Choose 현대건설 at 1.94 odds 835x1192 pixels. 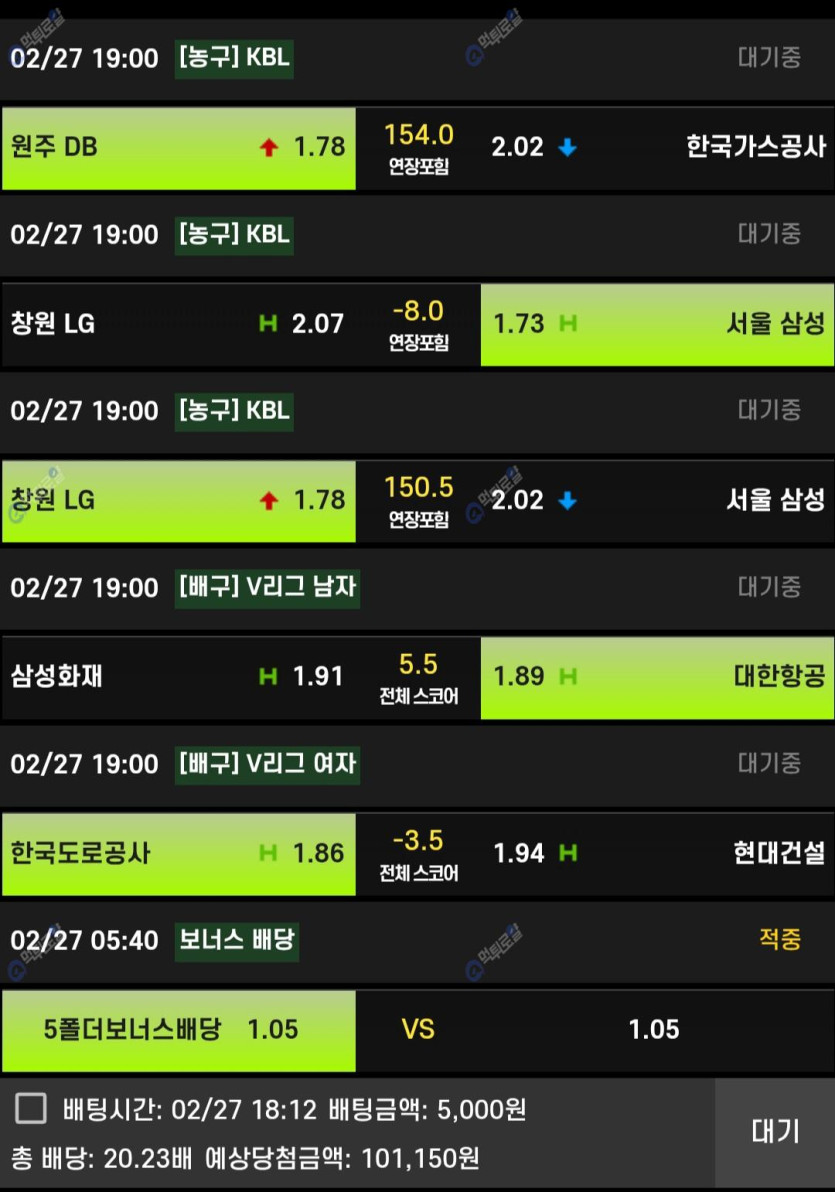657,853
